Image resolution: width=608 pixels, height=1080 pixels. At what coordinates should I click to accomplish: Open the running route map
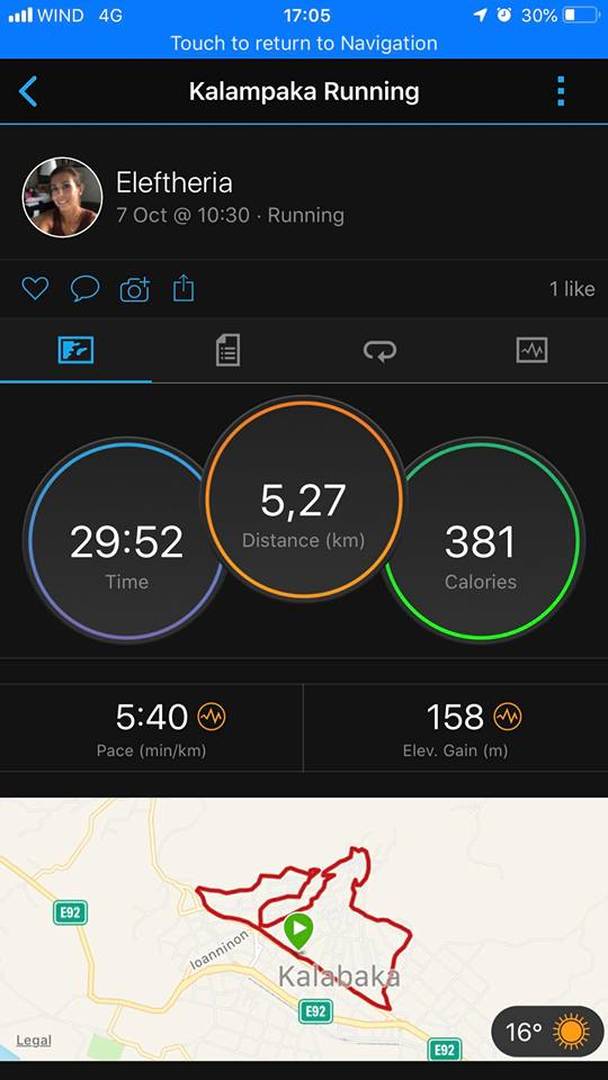click(x=300, y=920)
